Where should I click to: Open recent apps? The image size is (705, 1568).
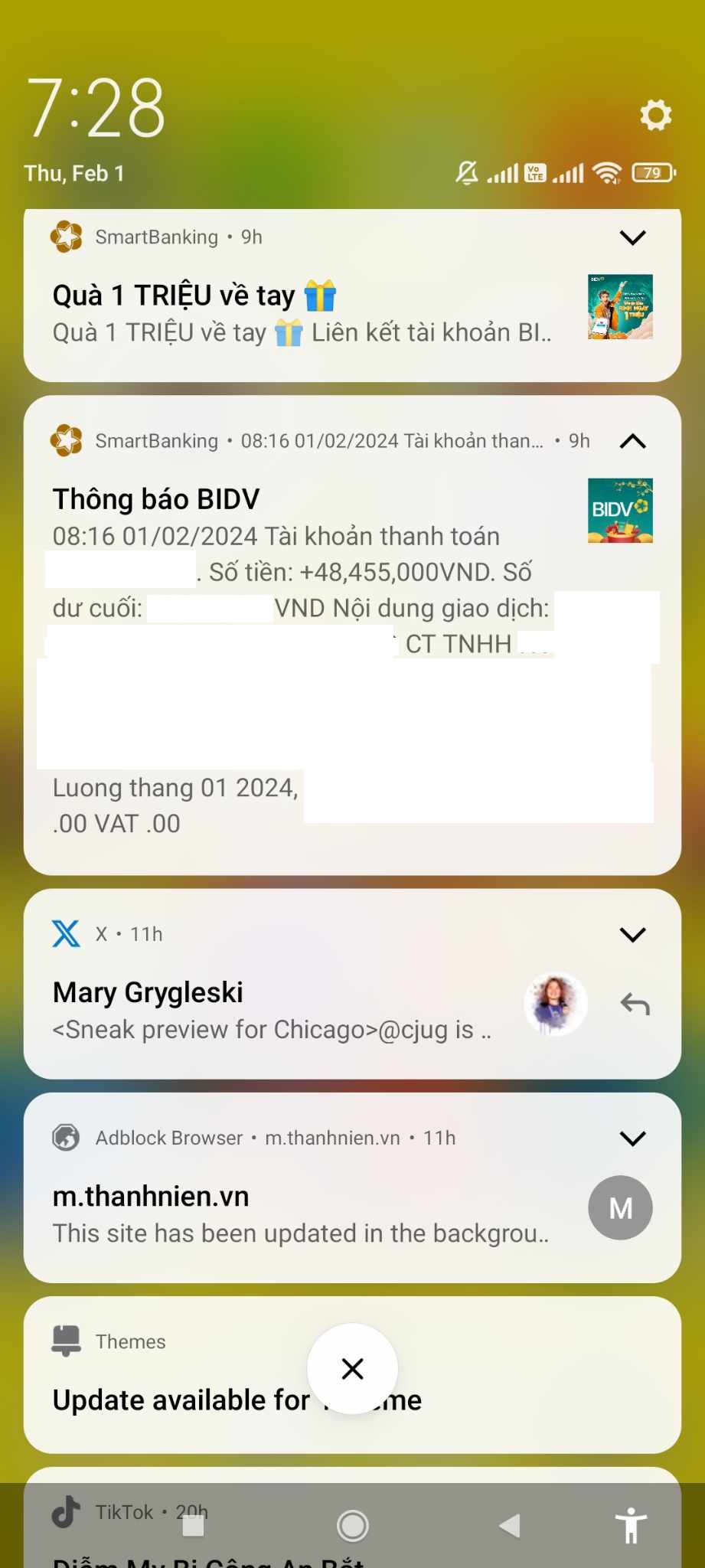coord(193,1526)
